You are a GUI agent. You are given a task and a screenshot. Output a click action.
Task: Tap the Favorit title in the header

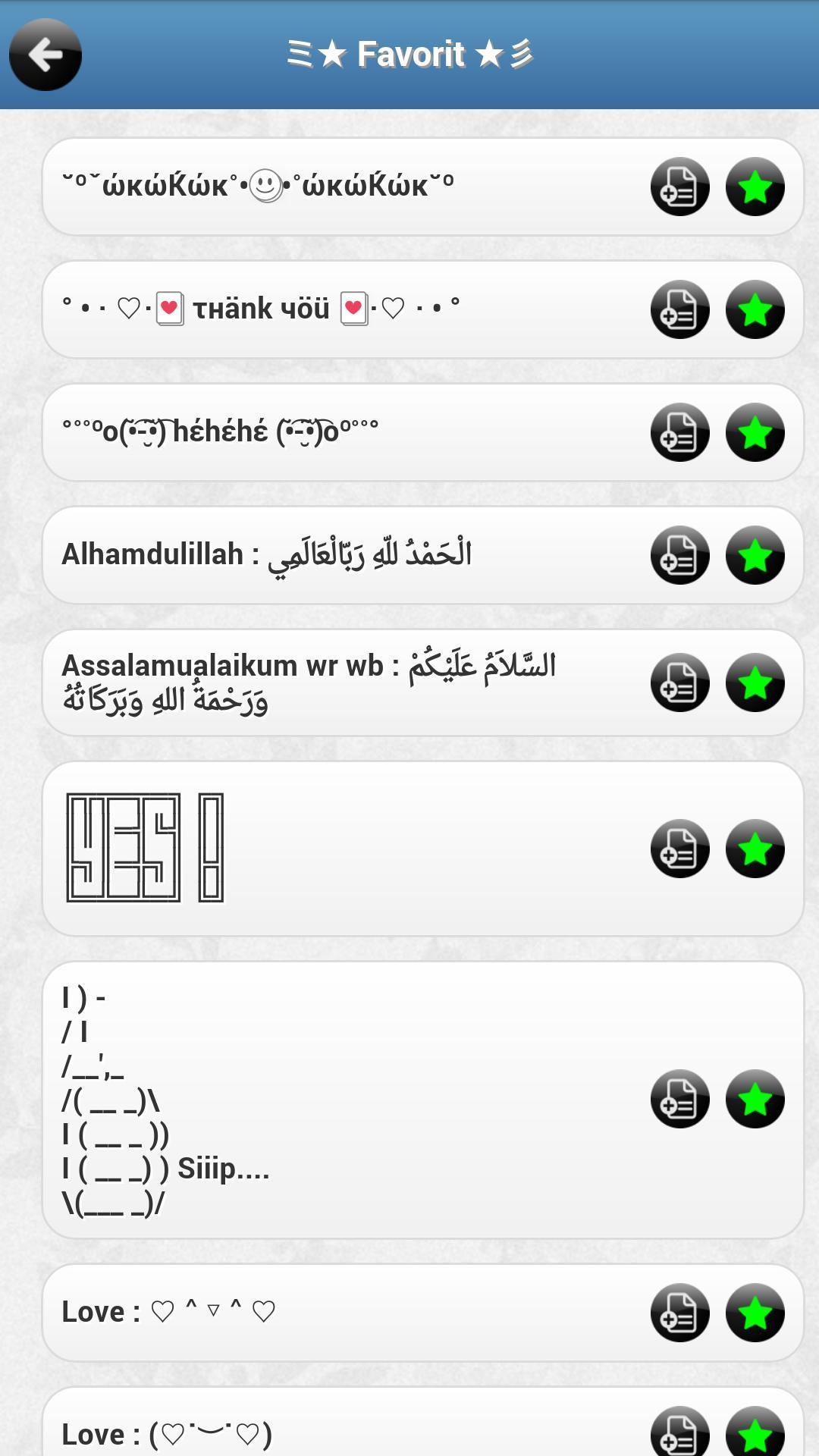tap(409, 54)
